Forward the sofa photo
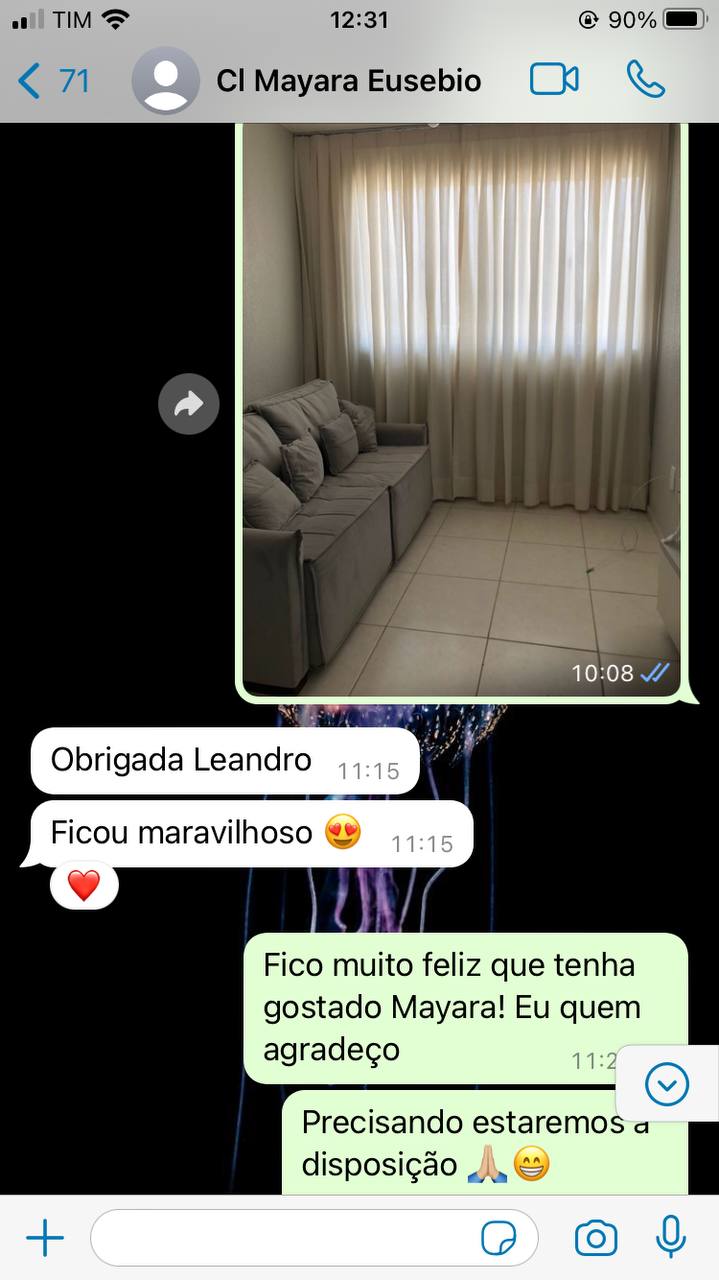The height and width of the screenshot is (1280, 719). (188, 404)
